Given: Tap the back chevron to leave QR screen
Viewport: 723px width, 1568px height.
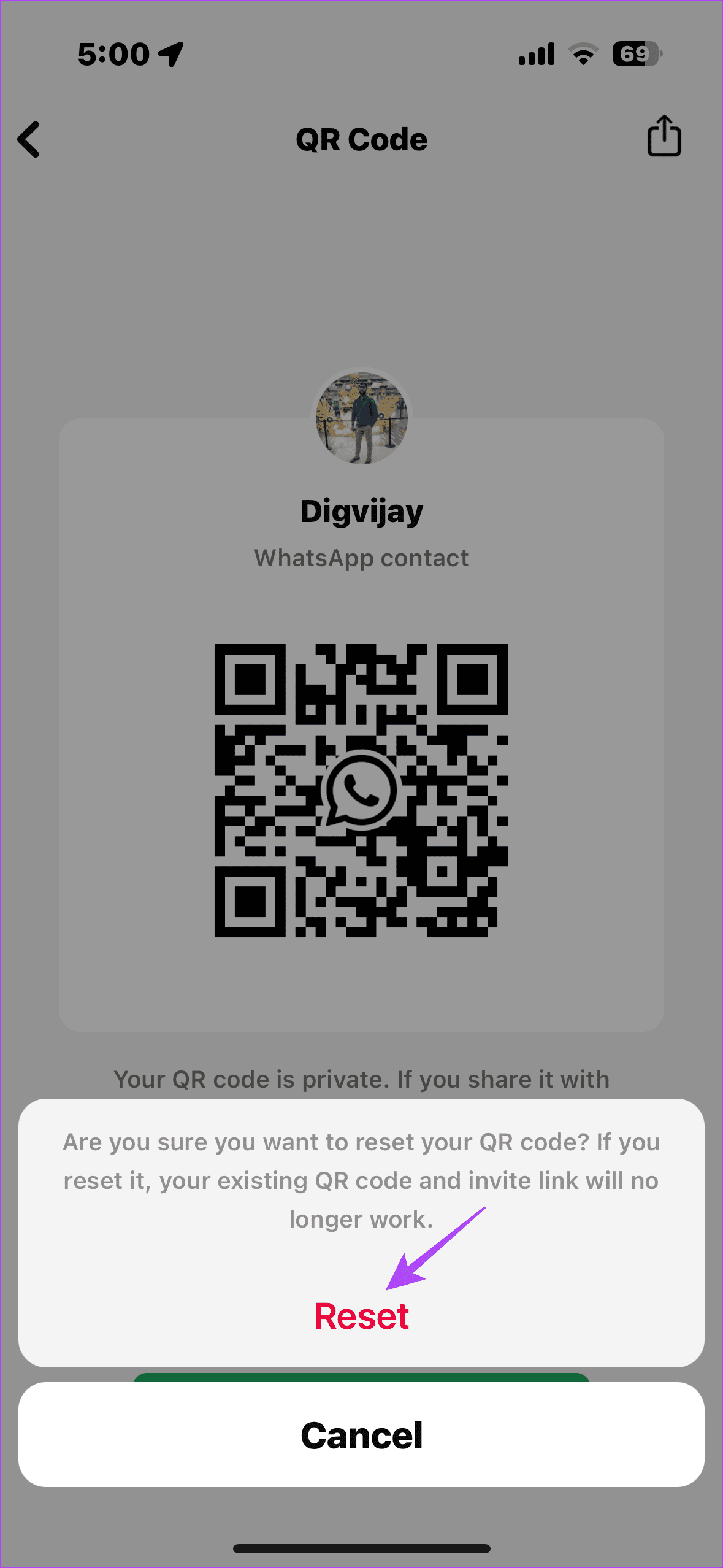Looking at the screenshot, I should pyautogui.click(x=29, y=140).
